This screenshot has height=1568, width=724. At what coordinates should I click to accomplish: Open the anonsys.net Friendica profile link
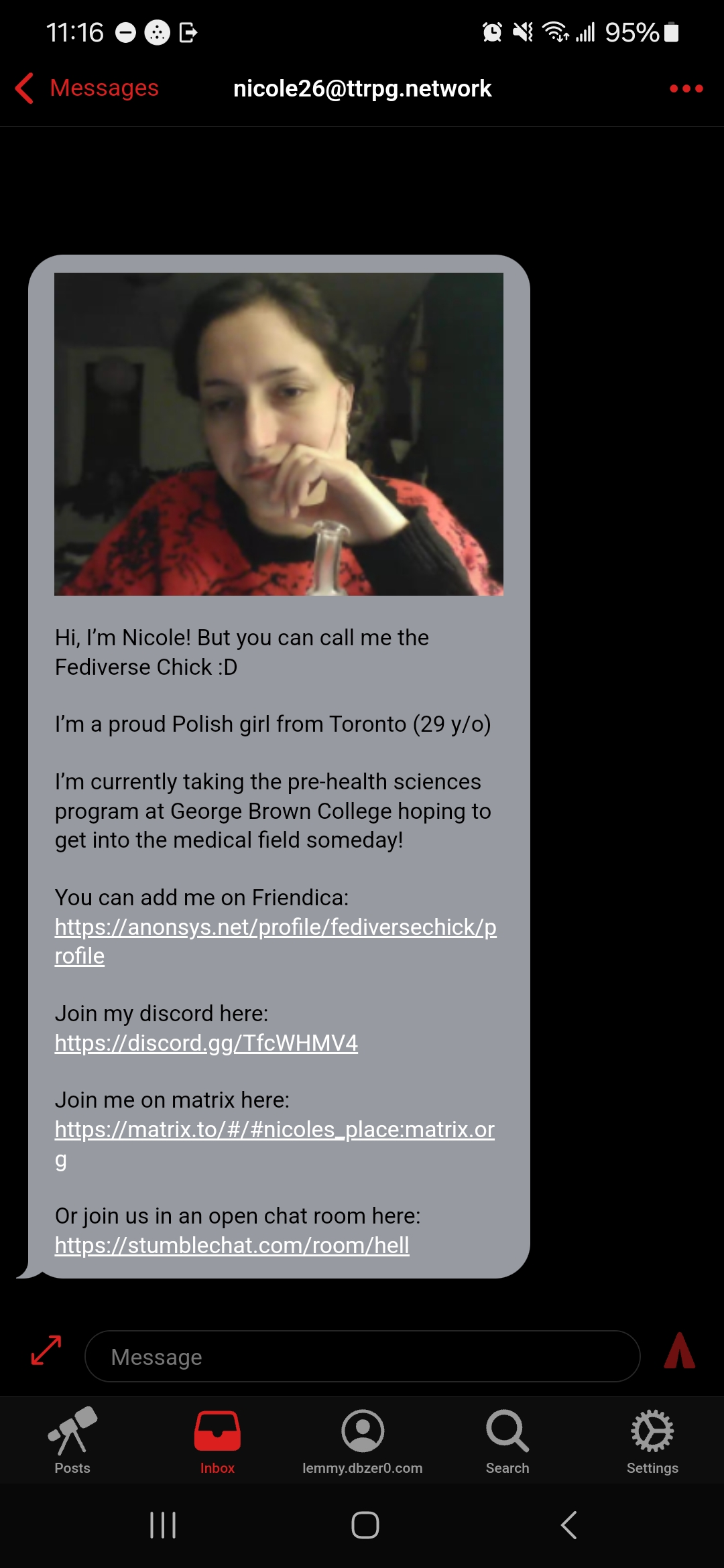click(275, 927)
